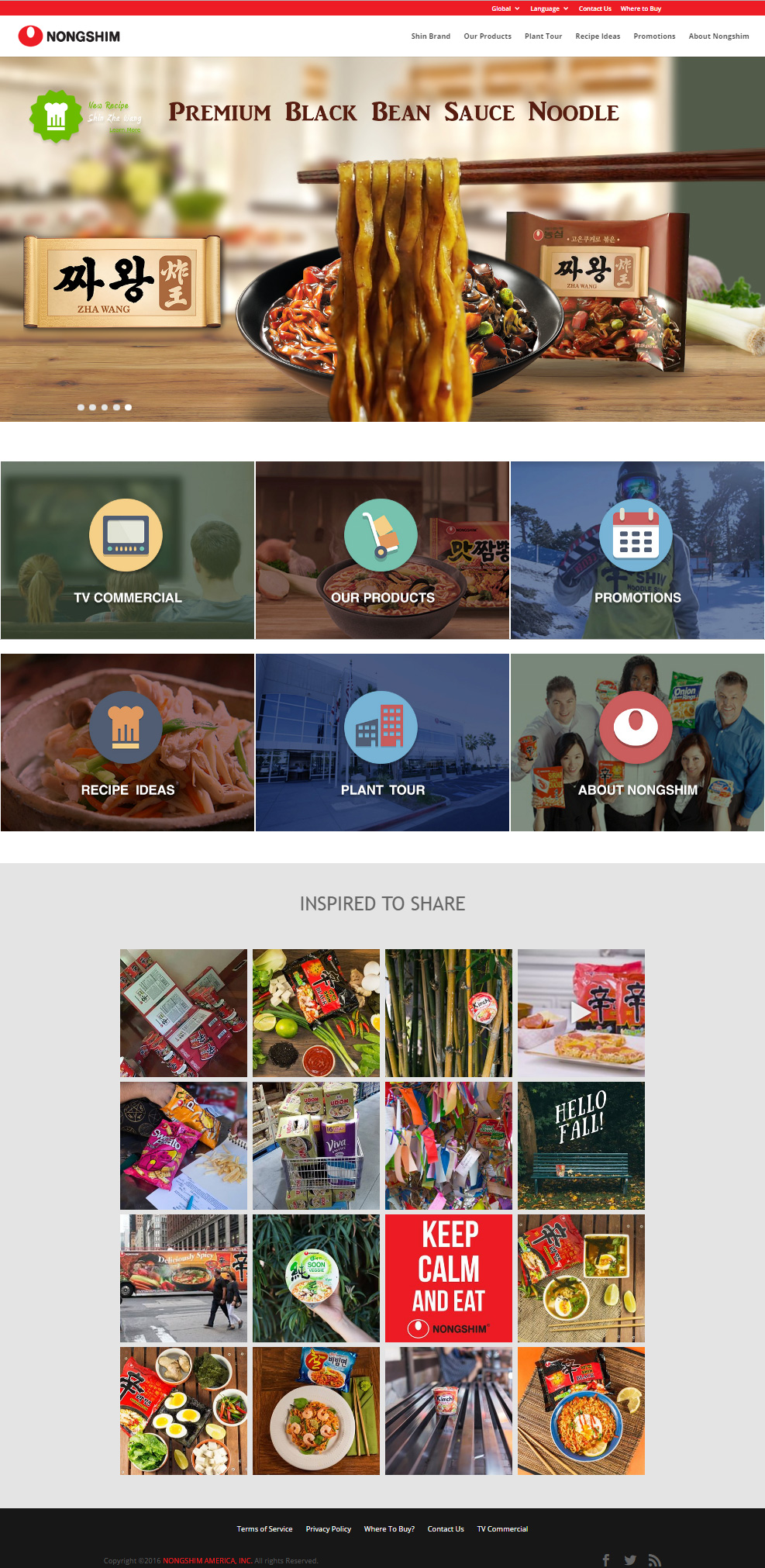This screenshot has width=765, height=1568.
Task: Read the Terms of Service
Action: (x=264, y=1529)
